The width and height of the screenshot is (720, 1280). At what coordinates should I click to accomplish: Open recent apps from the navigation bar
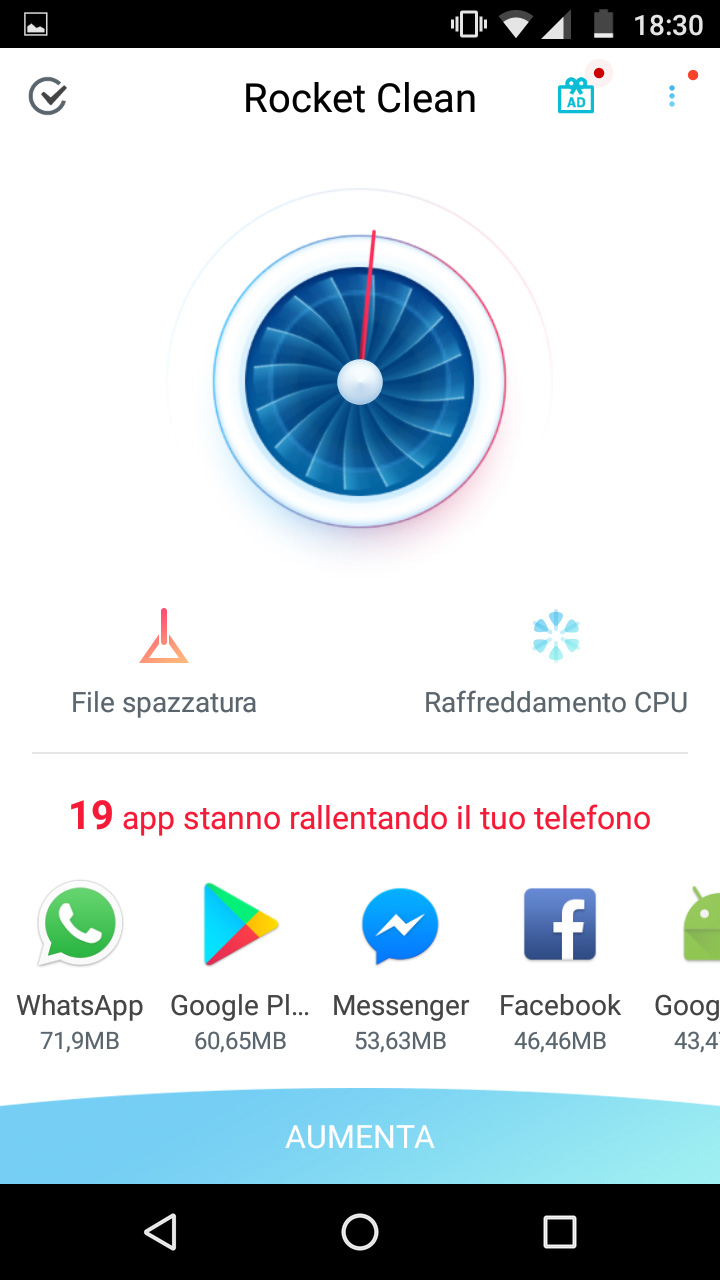pos(560,1232)
